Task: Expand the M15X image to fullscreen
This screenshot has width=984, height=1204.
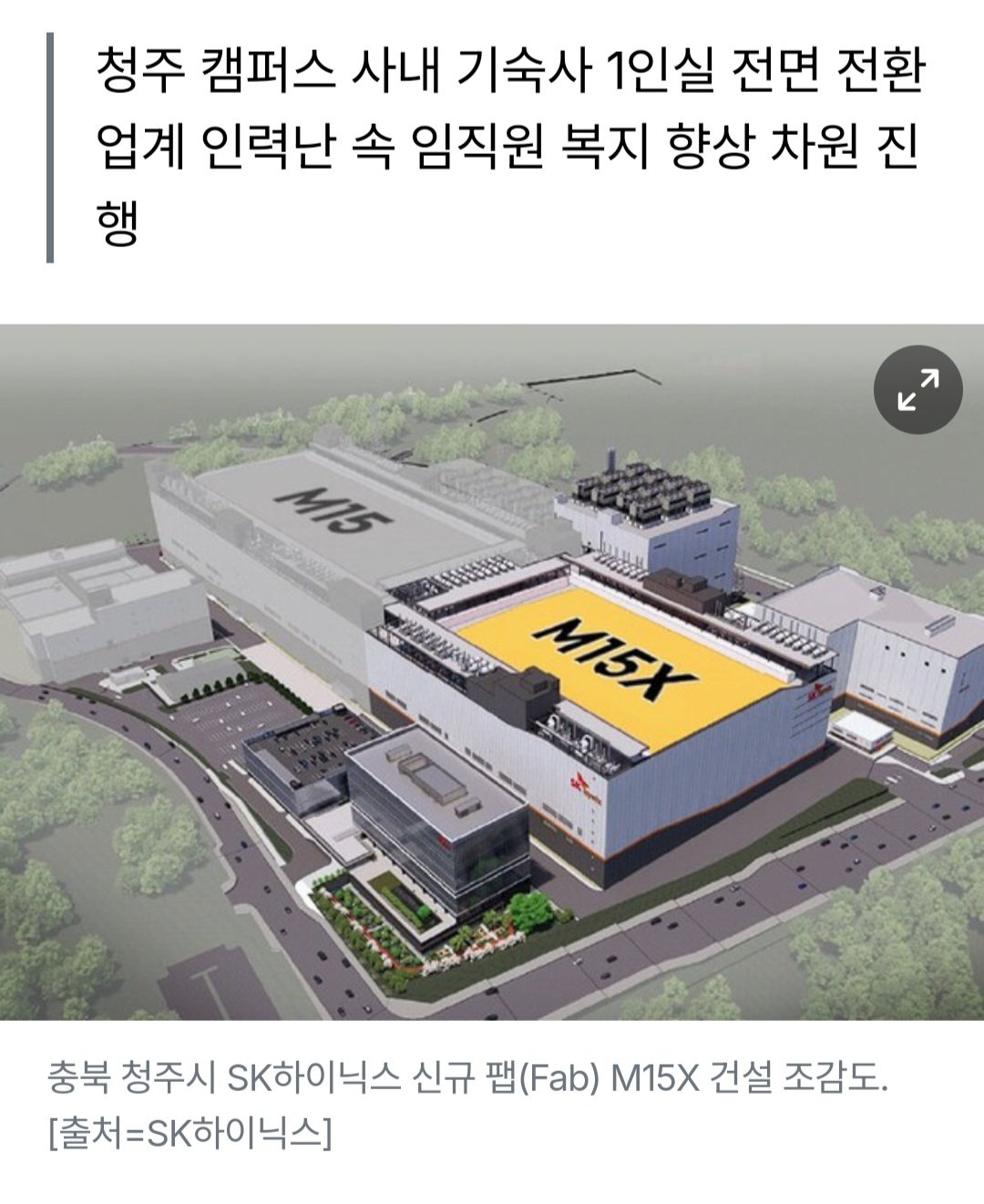Action: click(917, 390)
